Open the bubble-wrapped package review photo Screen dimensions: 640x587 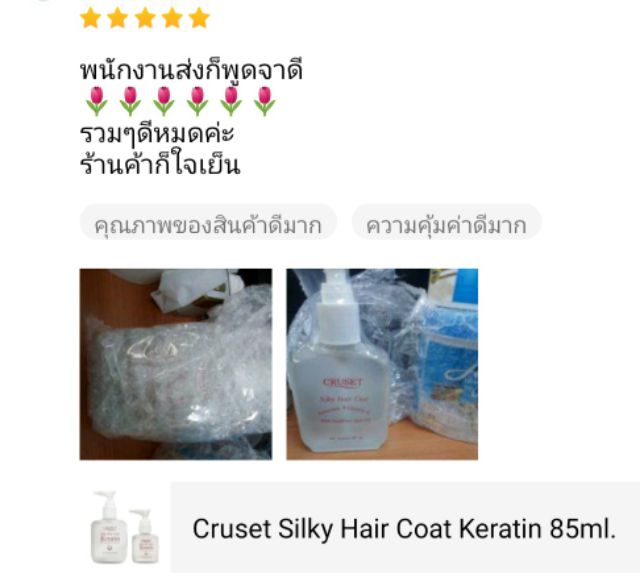pos(176,364)
